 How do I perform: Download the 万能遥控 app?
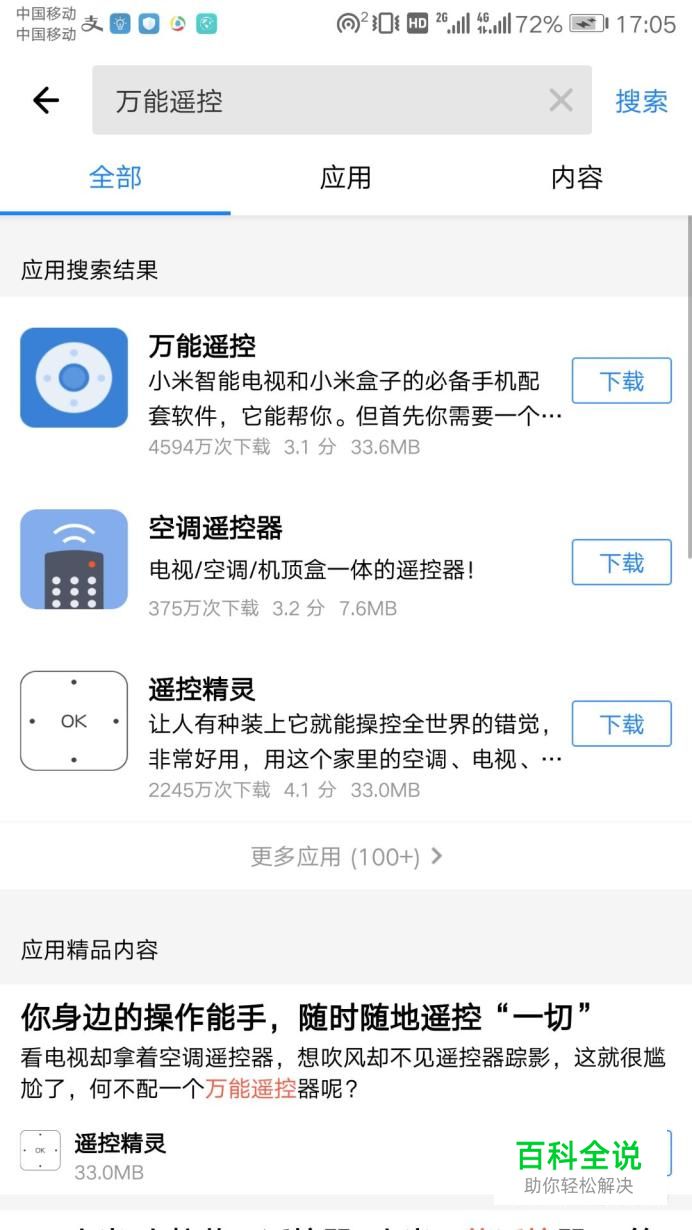(x=621, y=381)
